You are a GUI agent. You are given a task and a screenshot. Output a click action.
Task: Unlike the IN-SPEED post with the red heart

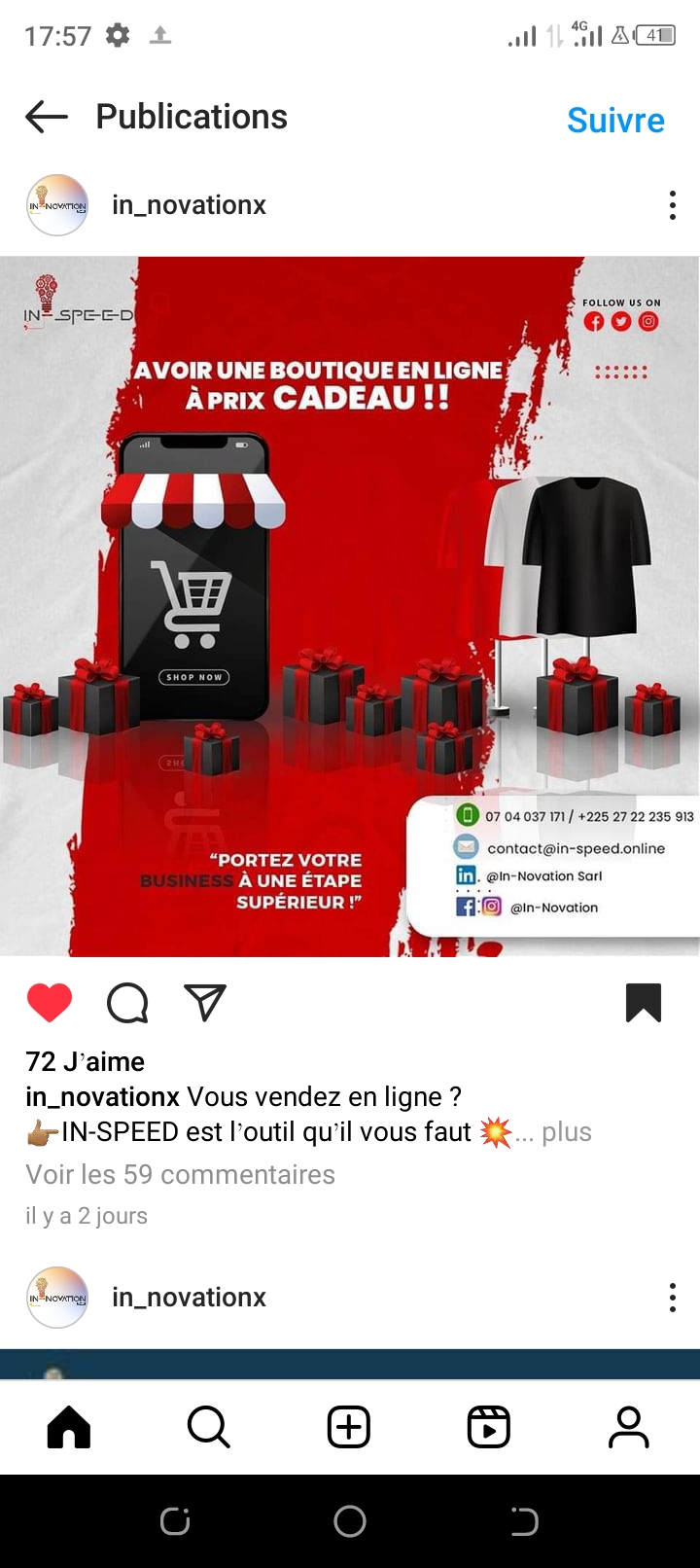pos(50,1003)
